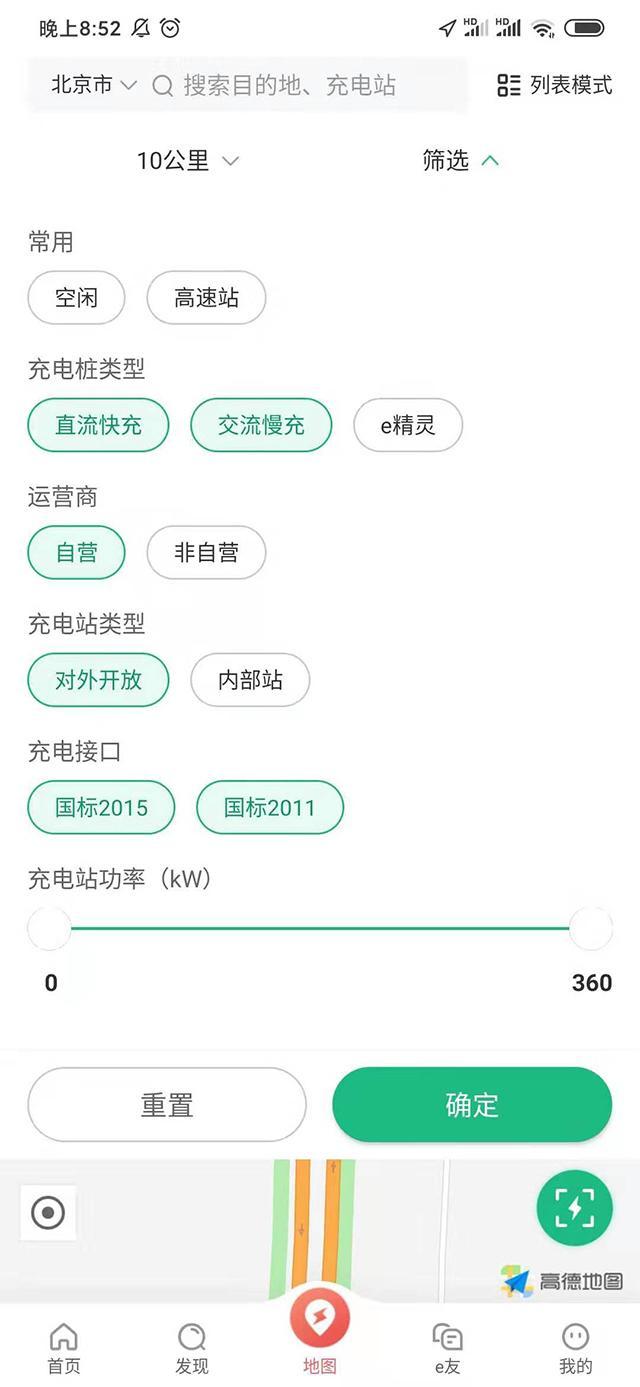Expand the 10公里 distance dropdown
The height and width of the screenshot is (1387, 640).
pos(188,160)
